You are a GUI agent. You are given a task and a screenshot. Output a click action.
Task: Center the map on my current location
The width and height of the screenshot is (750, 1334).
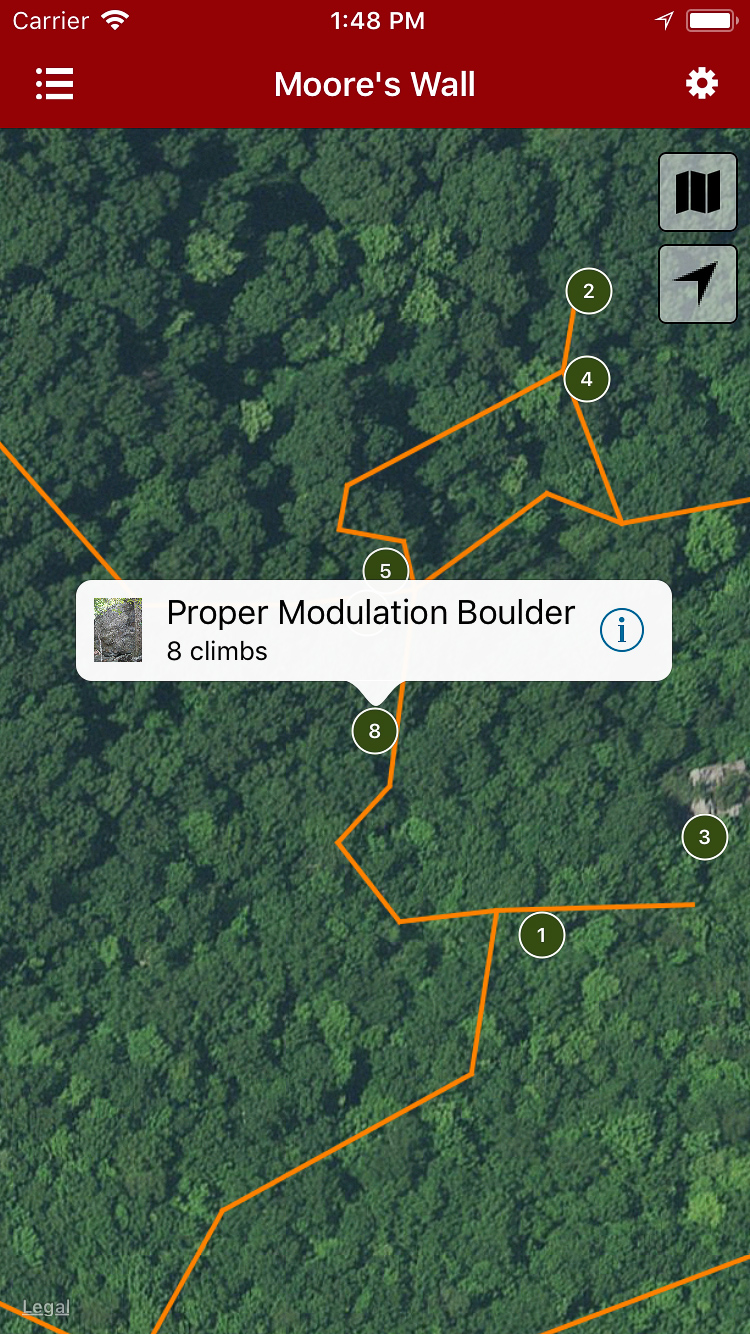click(x=698, y=284)
